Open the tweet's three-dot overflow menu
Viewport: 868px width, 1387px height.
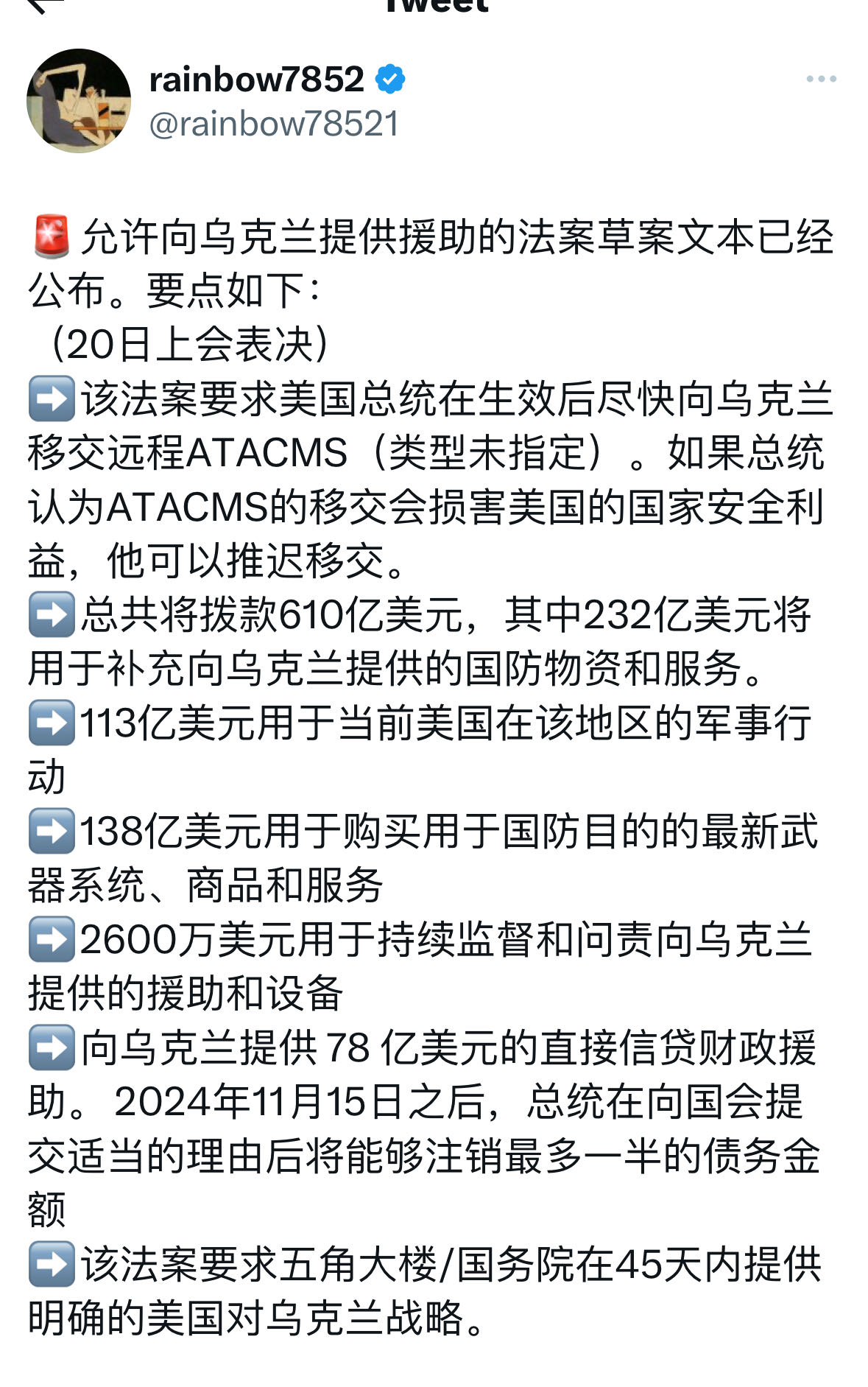click(821, 79)
